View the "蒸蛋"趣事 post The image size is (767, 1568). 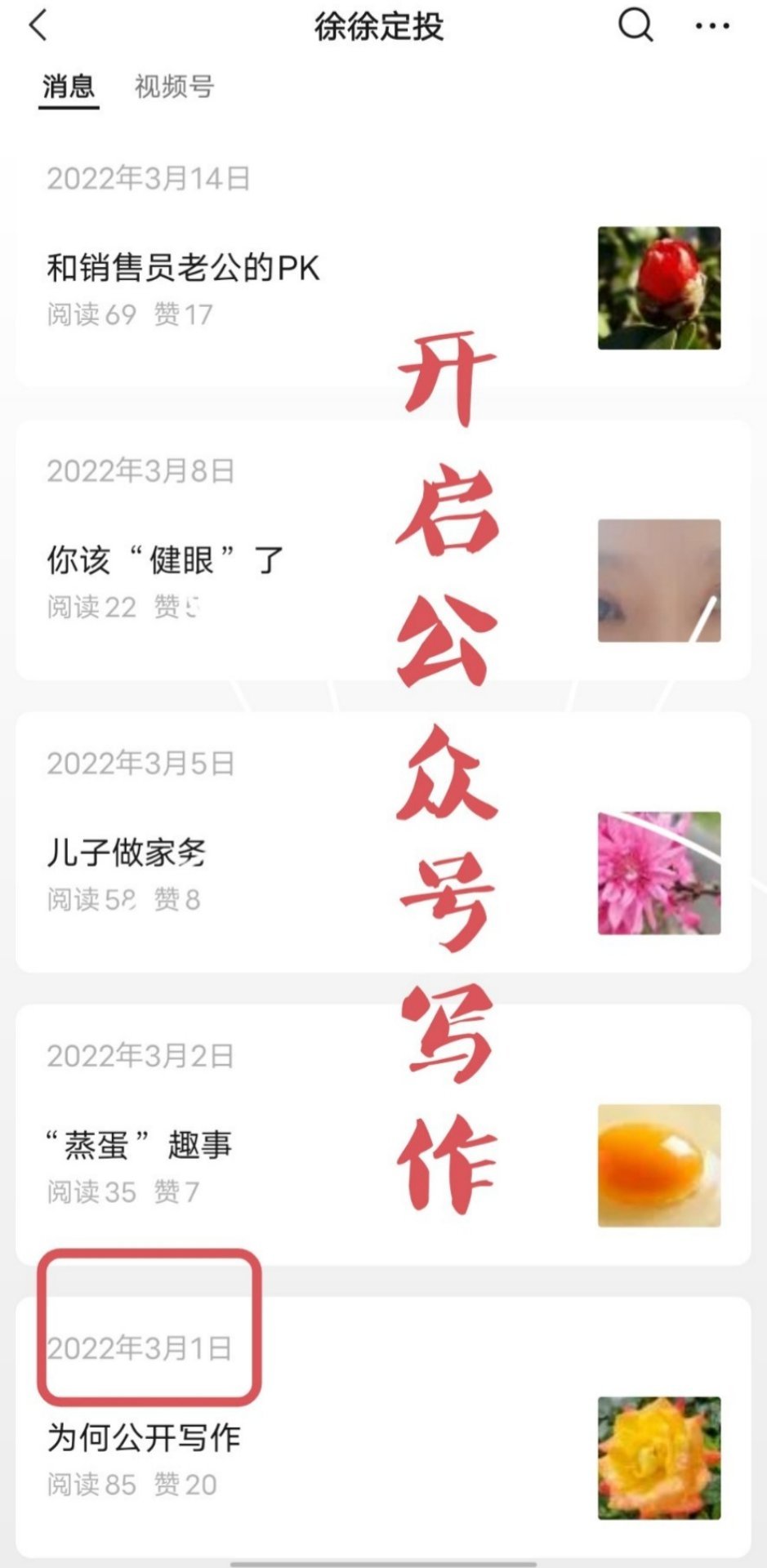139,1145
